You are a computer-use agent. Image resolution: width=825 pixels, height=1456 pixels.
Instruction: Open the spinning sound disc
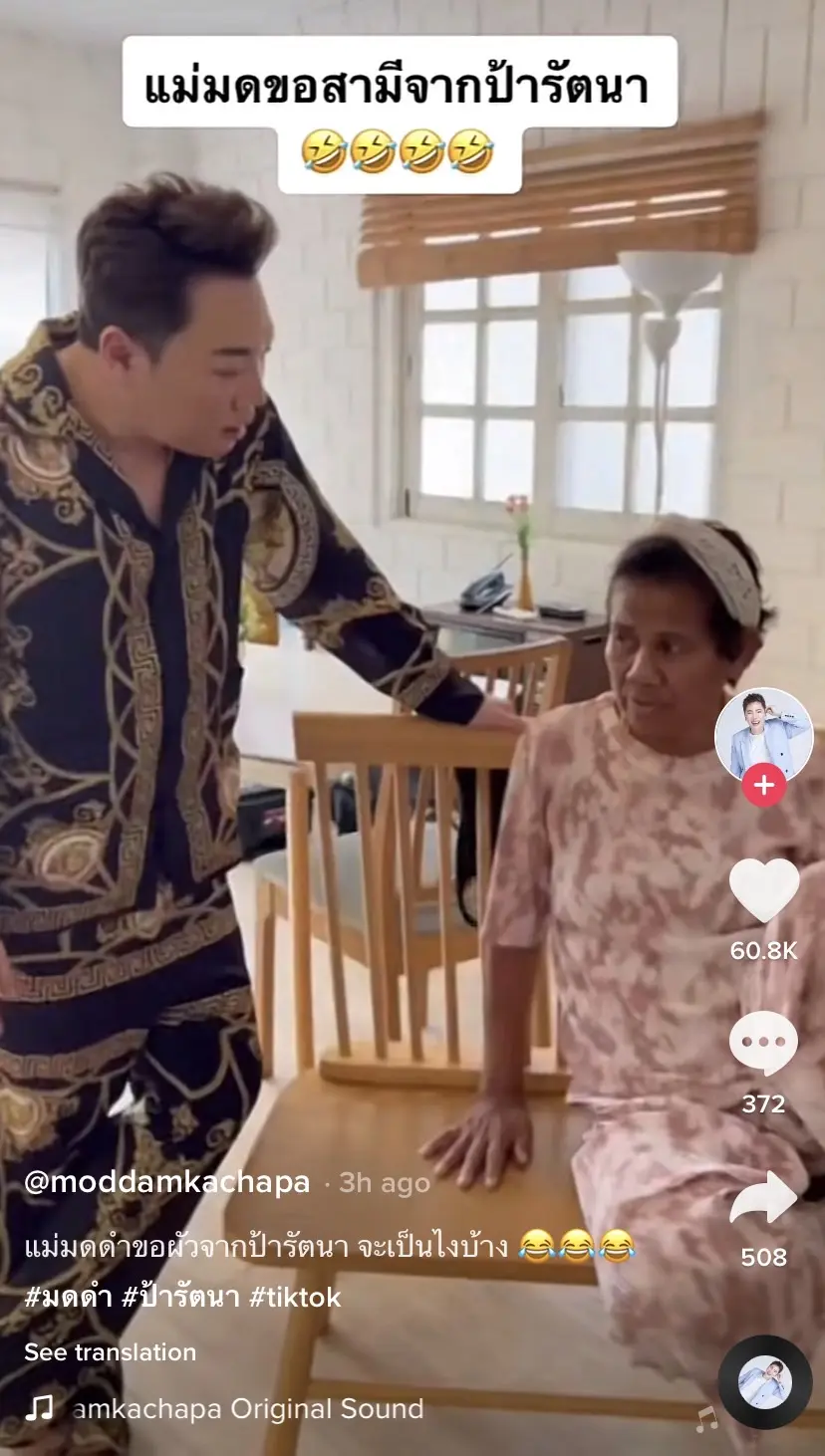click(764, 1382)
